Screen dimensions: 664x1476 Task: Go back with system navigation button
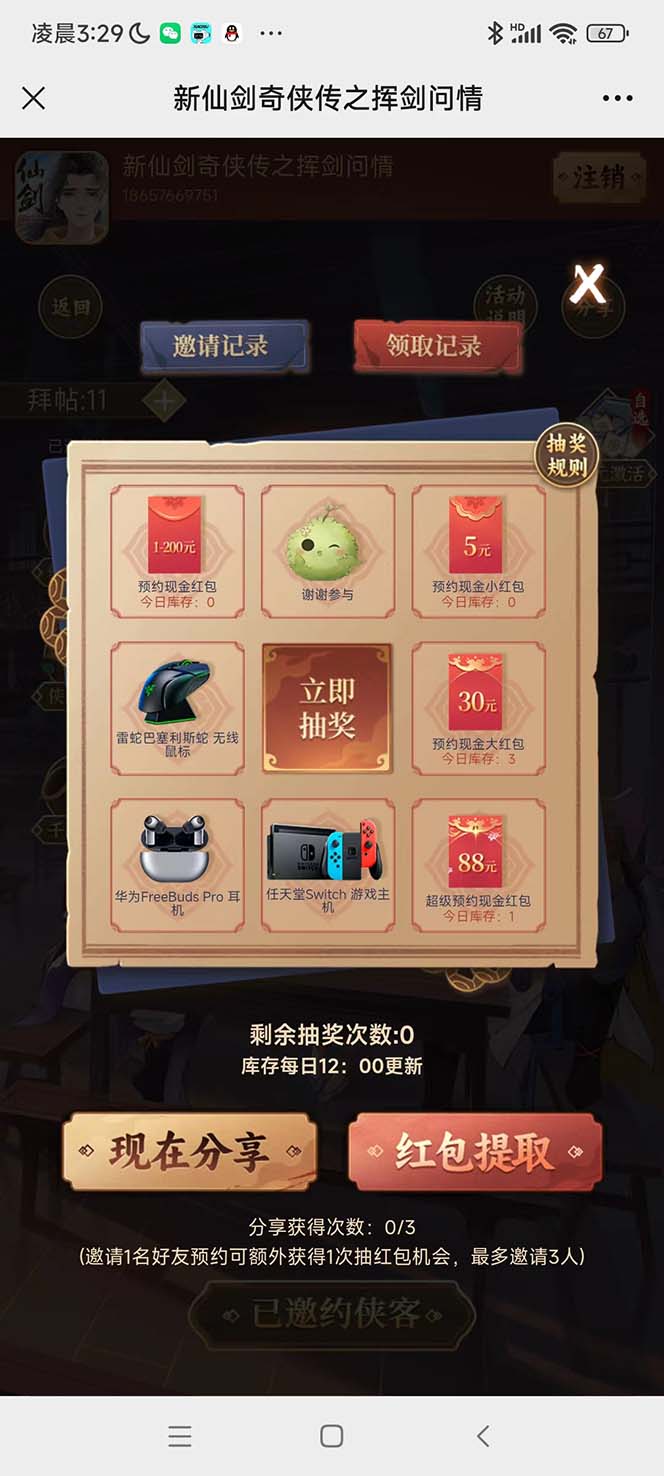pos(483,1436)
